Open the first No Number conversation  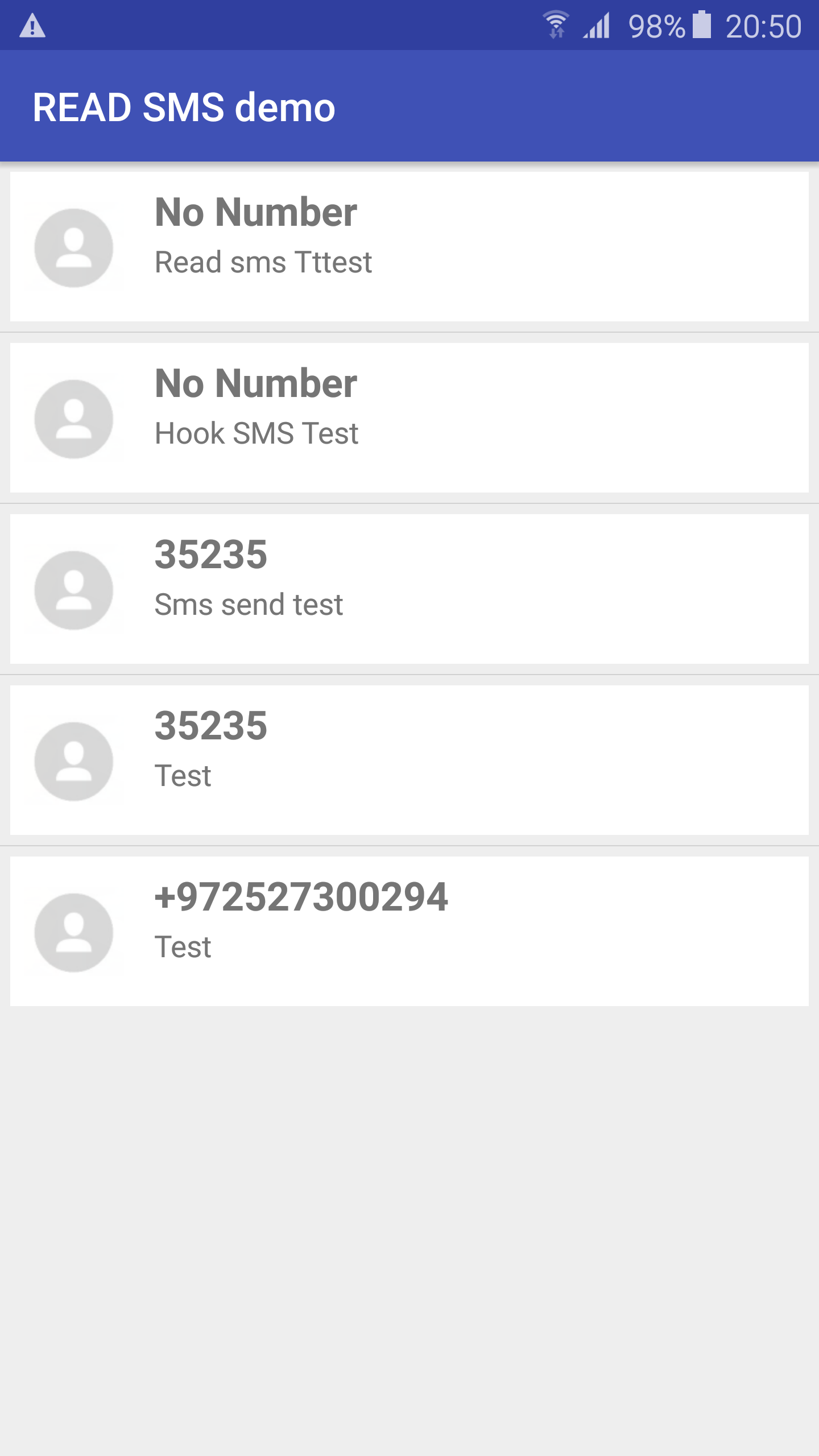(x=409, y=249)
